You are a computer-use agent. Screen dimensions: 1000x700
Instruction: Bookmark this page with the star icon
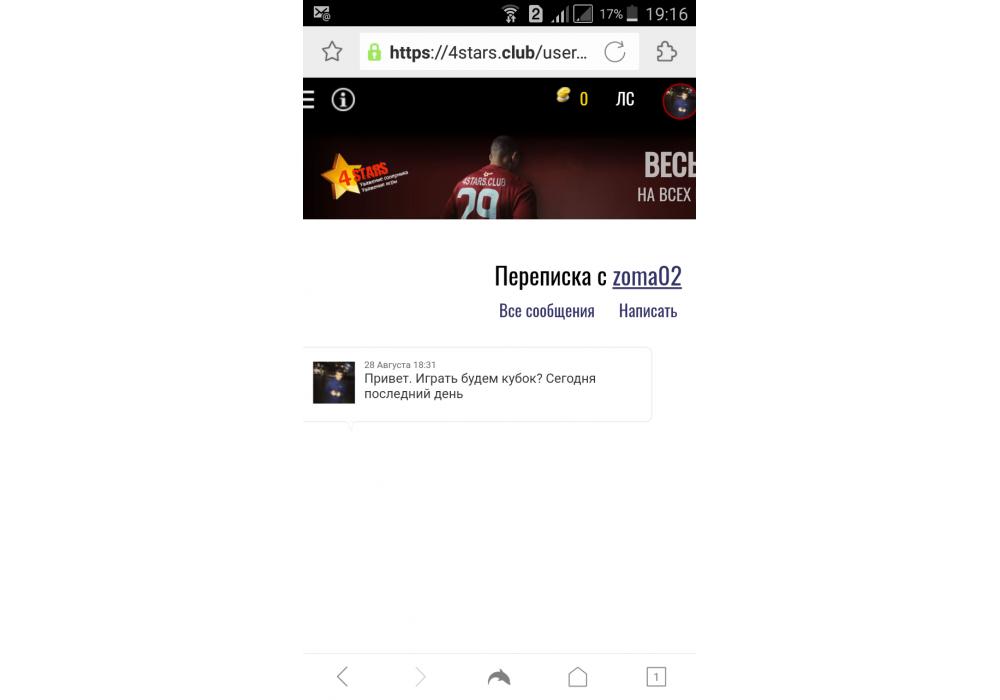(332, 52)
